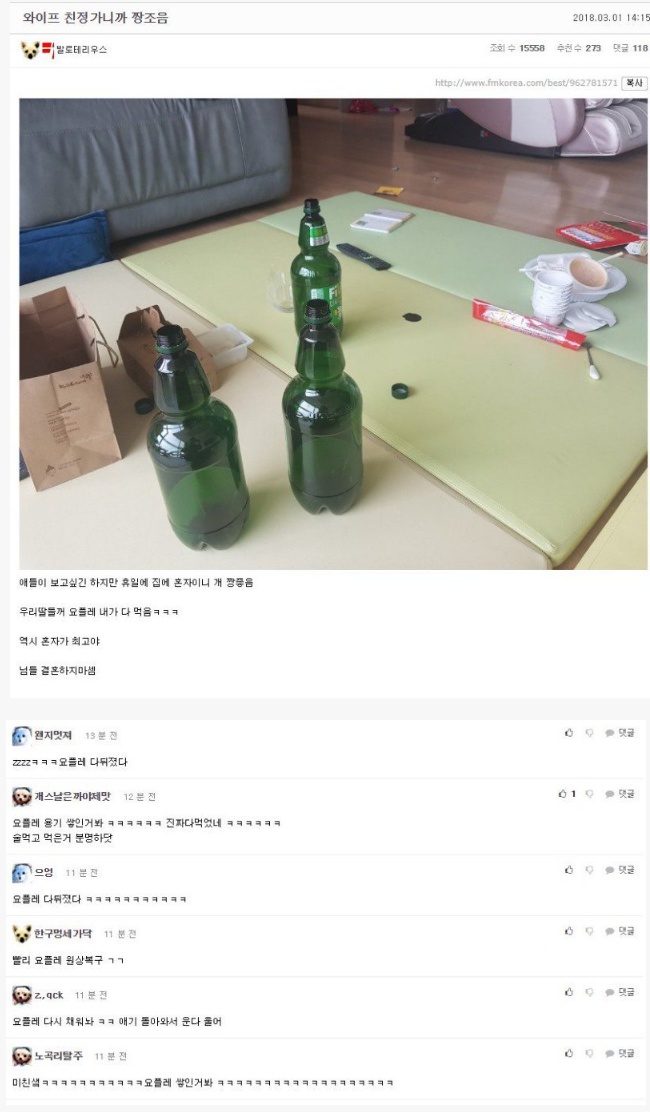
Task: Upvote 왠지멋져's comment
Action: 569,733
